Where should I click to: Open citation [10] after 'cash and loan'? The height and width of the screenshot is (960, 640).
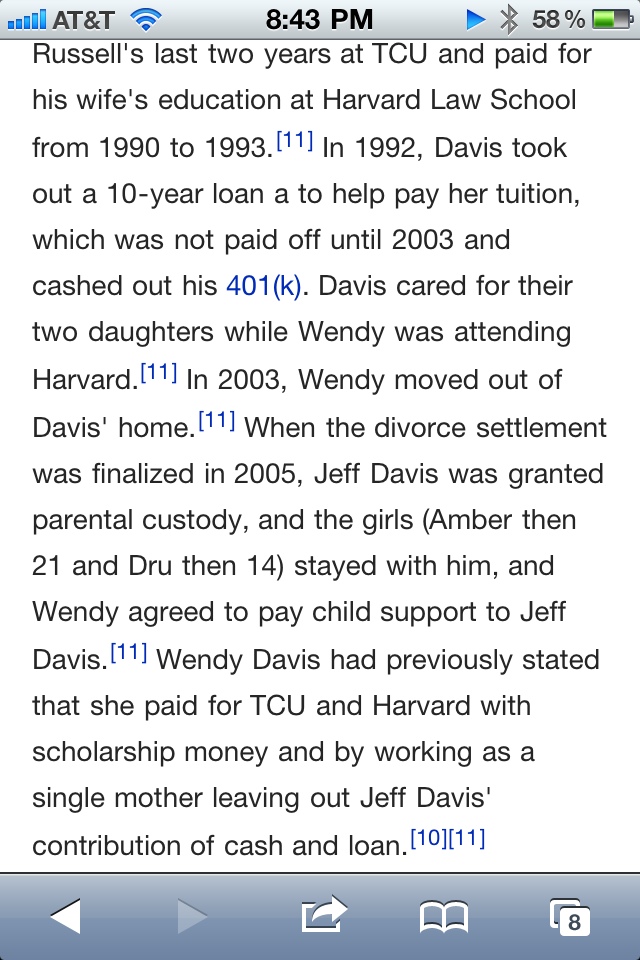coord(429,839)
